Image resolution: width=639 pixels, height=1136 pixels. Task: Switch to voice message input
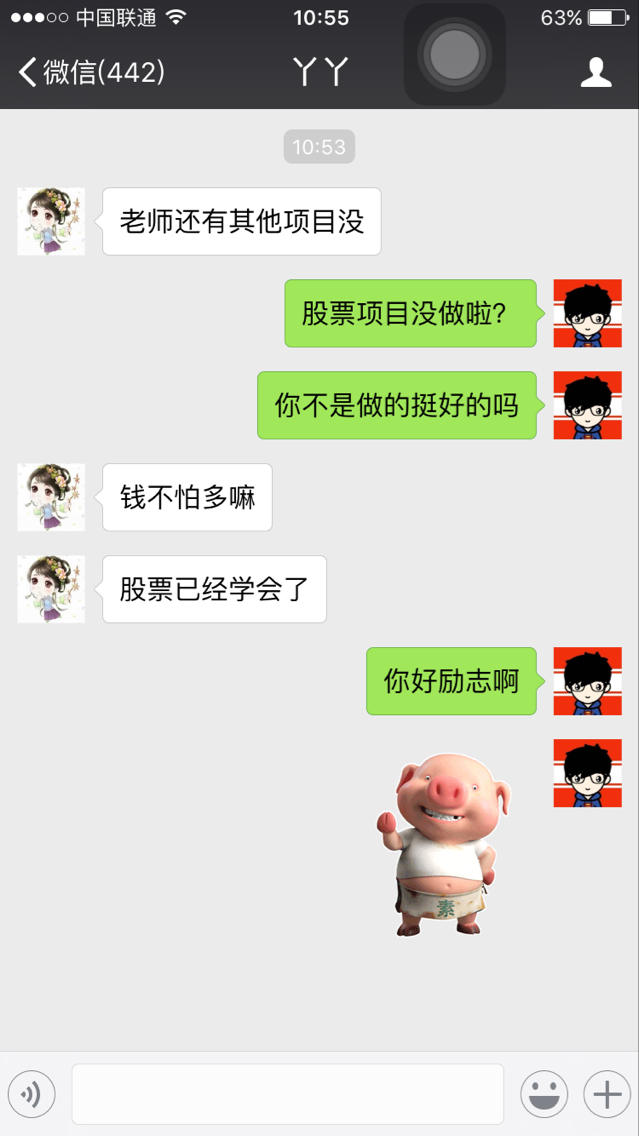point(31,1095)
